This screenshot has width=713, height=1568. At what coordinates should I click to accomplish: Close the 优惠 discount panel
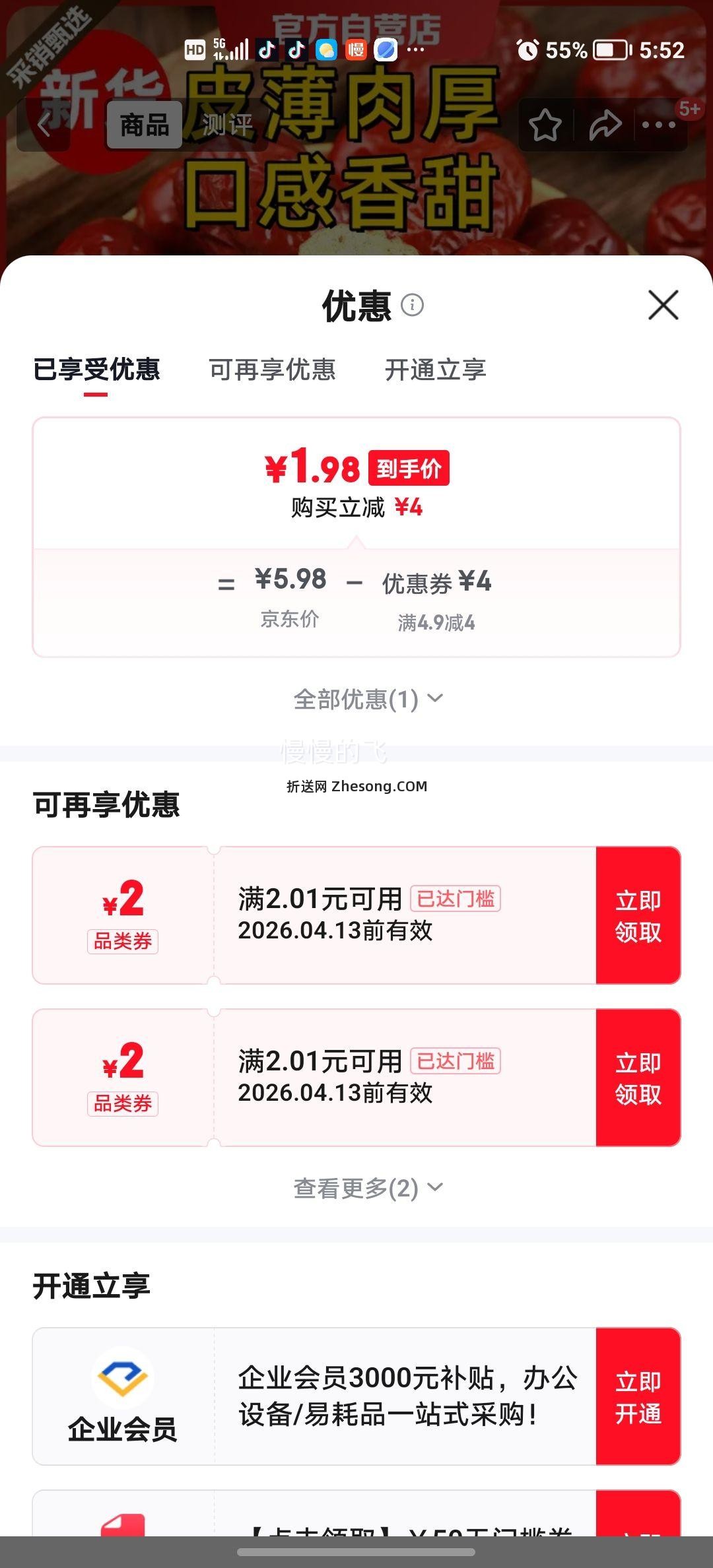tap(663, 305)
